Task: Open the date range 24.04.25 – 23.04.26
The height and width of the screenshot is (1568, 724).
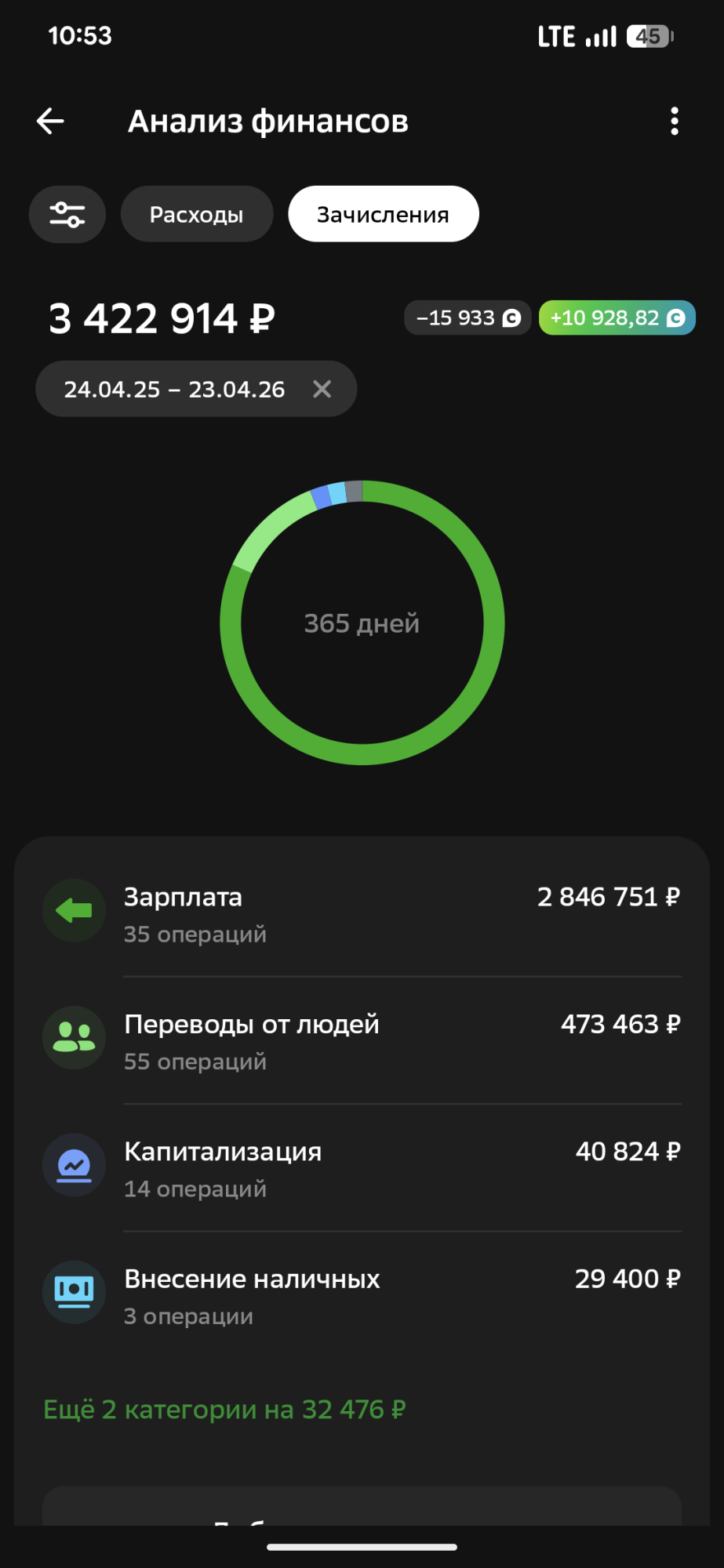Action: click(174, 390)
